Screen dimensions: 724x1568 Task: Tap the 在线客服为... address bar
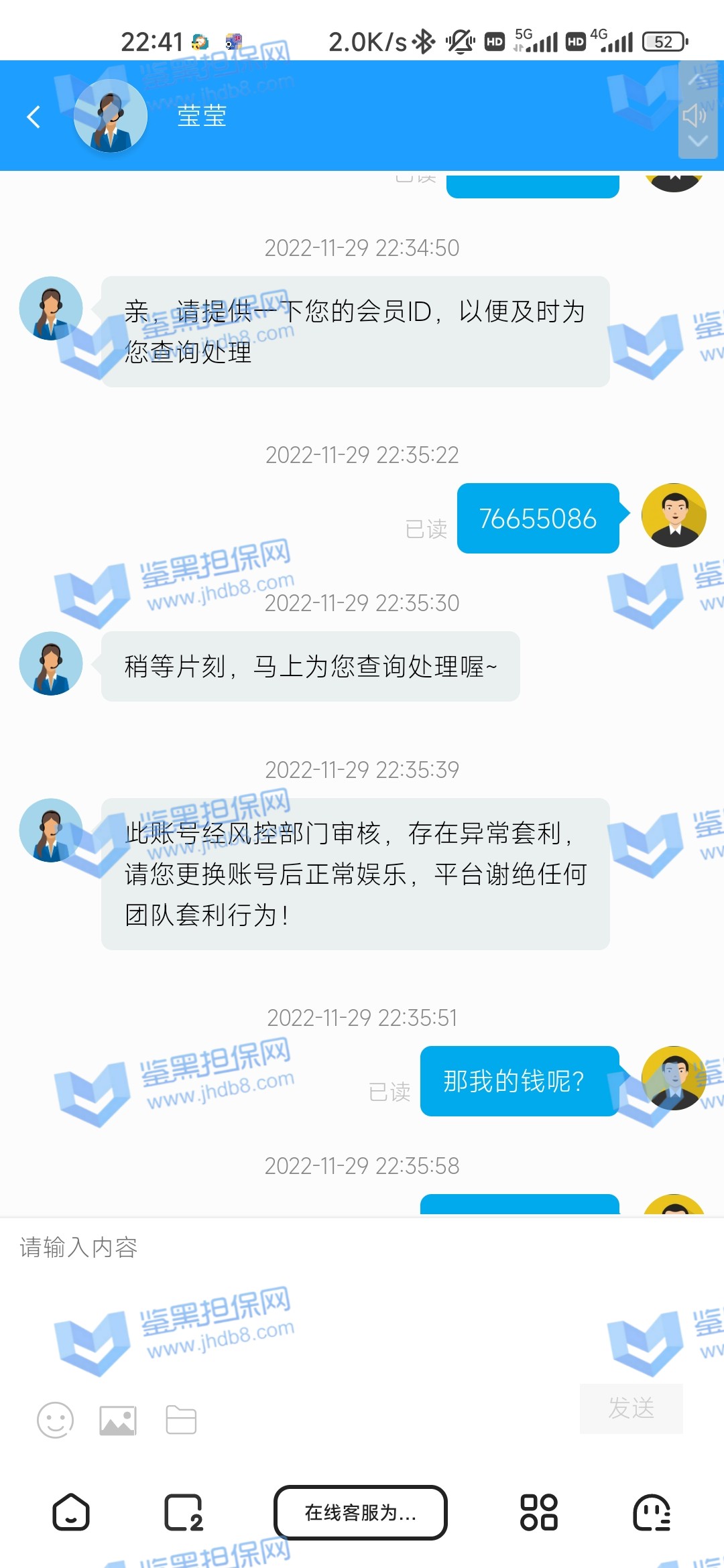361,1512
